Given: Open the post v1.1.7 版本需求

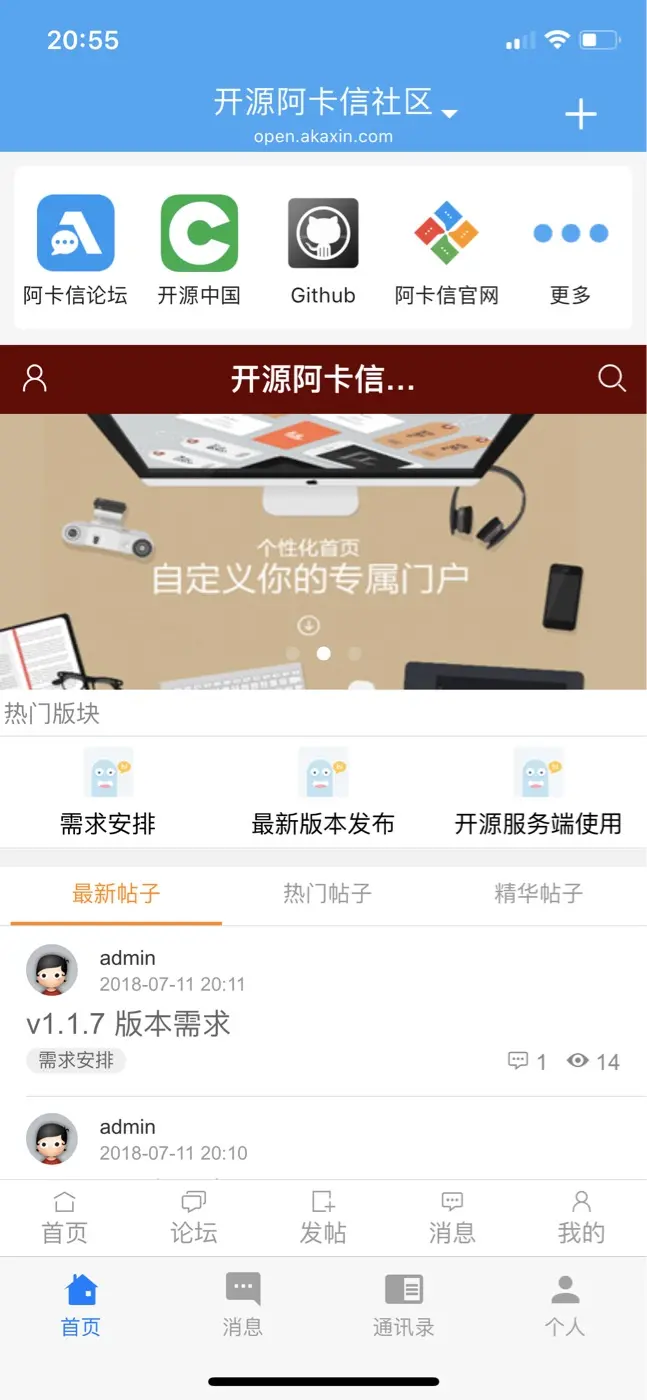Looking at the screenshot, I should [x=129, y=1023].
